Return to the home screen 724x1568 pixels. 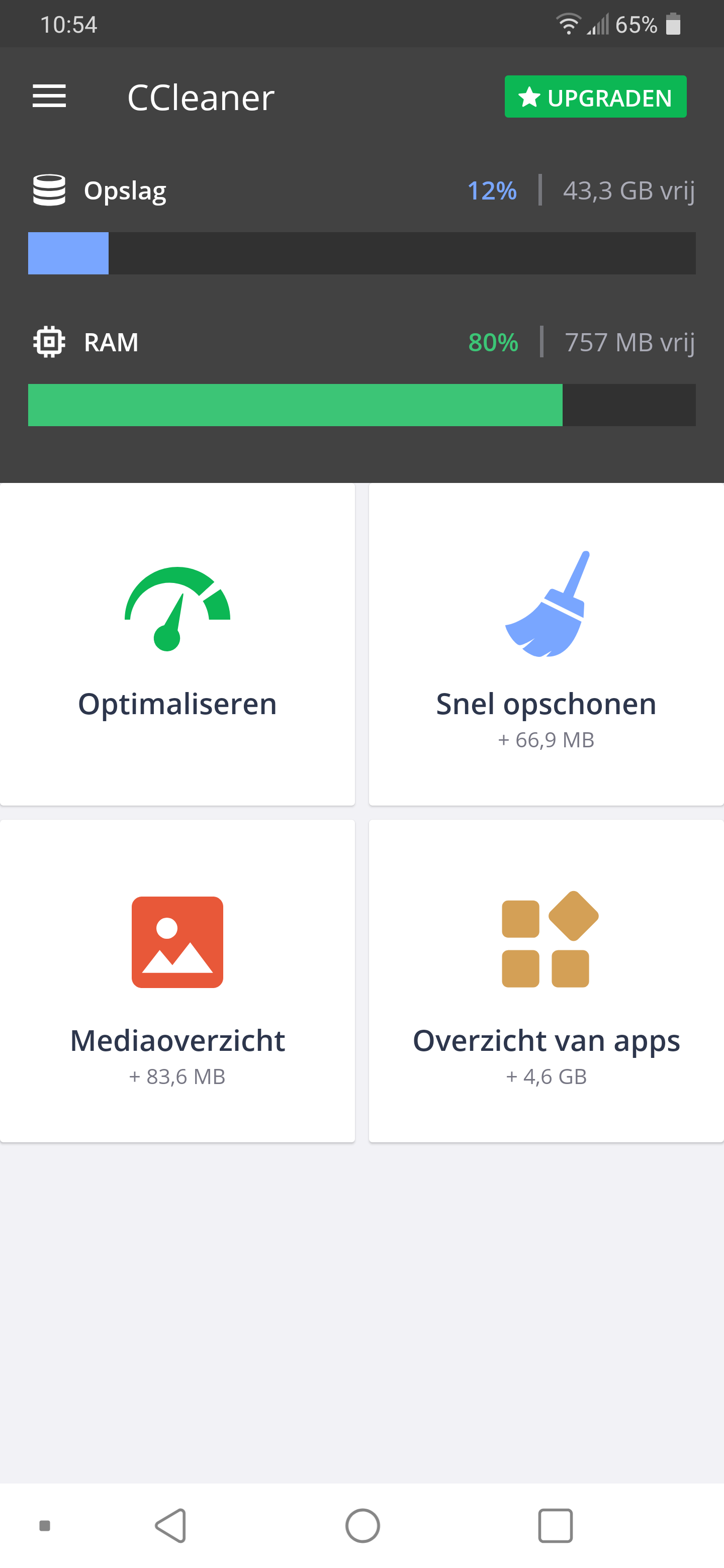(x=363, y=1525)
